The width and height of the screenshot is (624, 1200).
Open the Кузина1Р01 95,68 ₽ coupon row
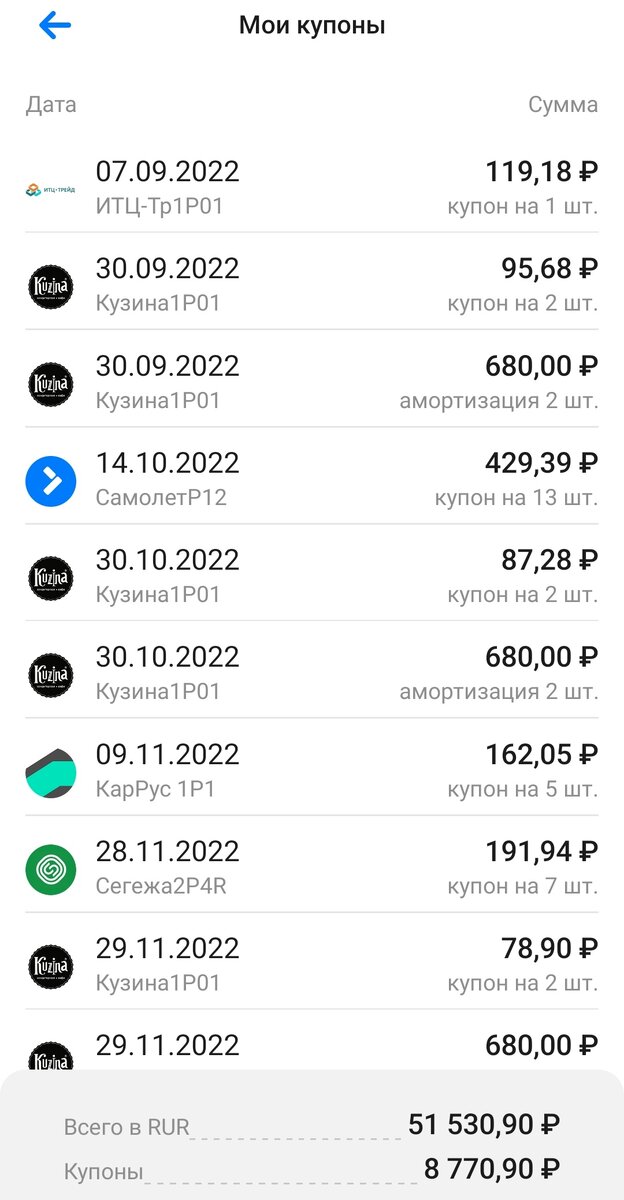click(312, 285)
